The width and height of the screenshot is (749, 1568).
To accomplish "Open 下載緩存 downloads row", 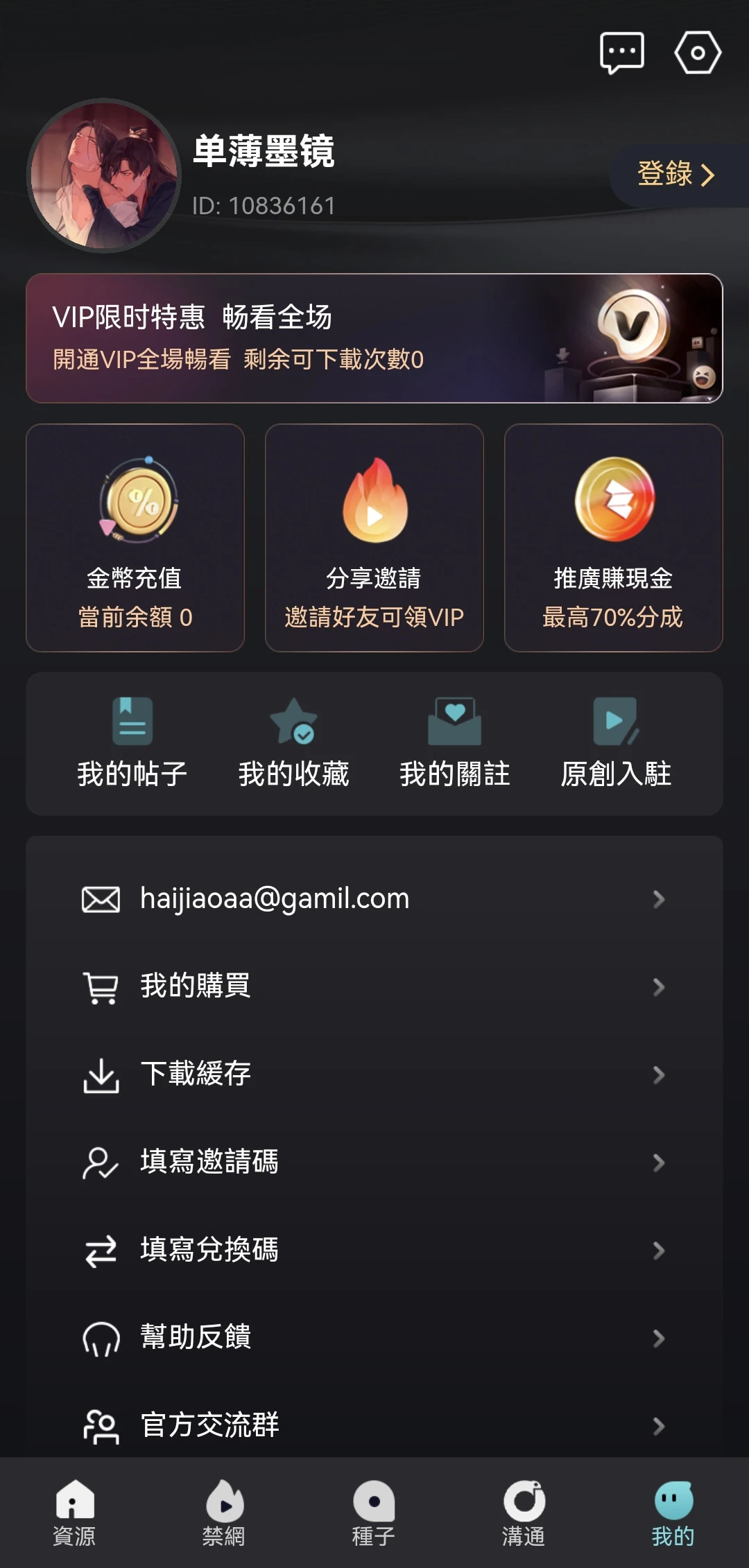I will [x=374, y=1074].
